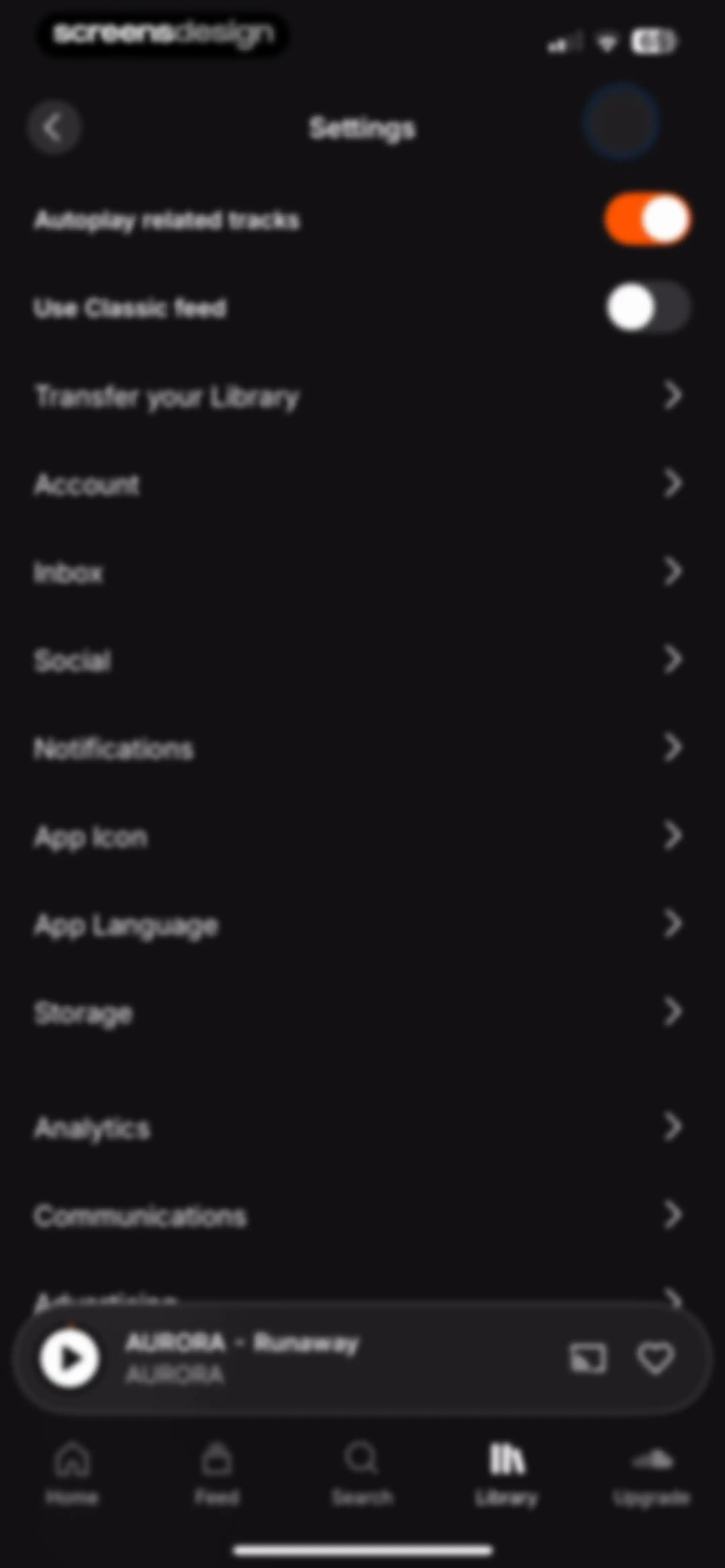Enable Use Classic feed
The width and height of the screenshot is (725, 1568).
647,308
